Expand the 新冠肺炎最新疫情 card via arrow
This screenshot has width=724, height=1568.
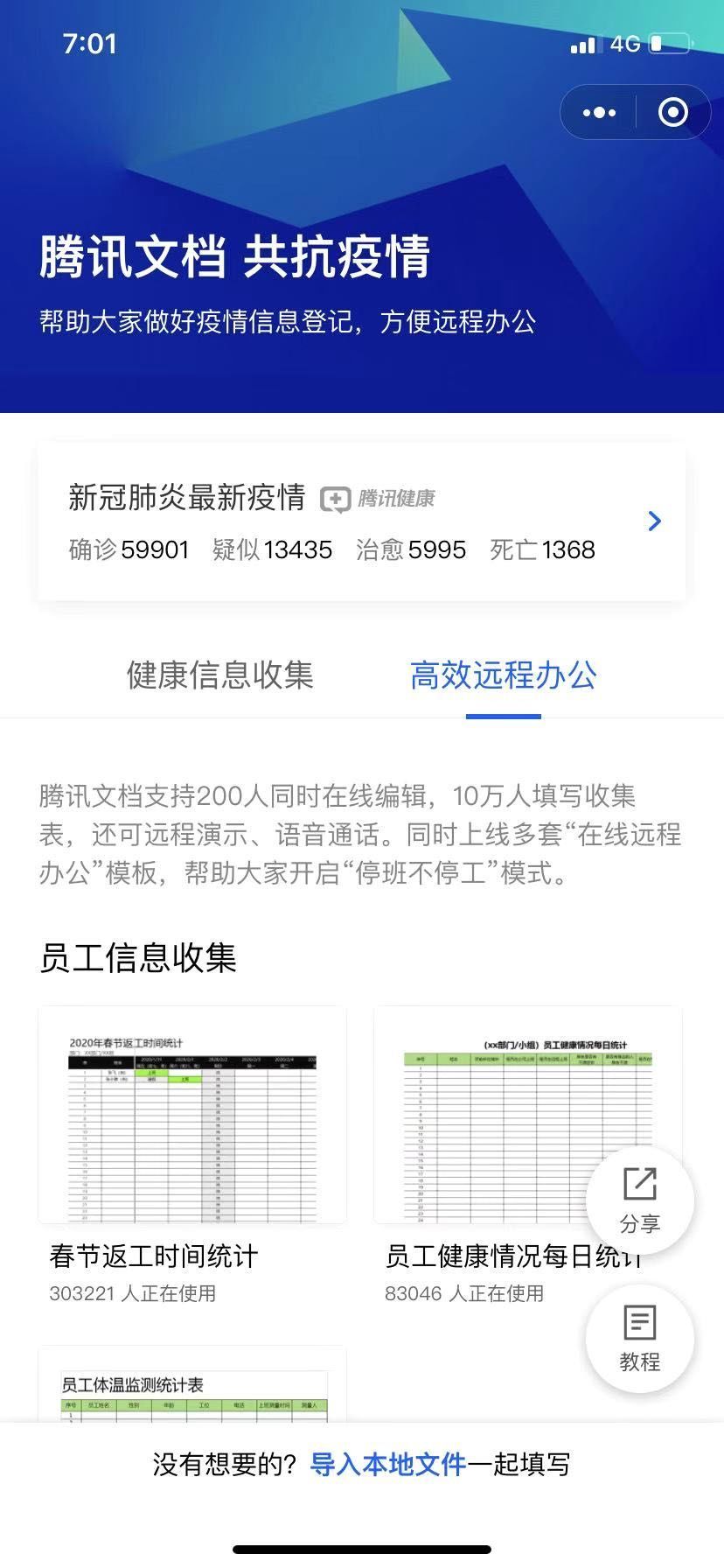pos(654,521)
